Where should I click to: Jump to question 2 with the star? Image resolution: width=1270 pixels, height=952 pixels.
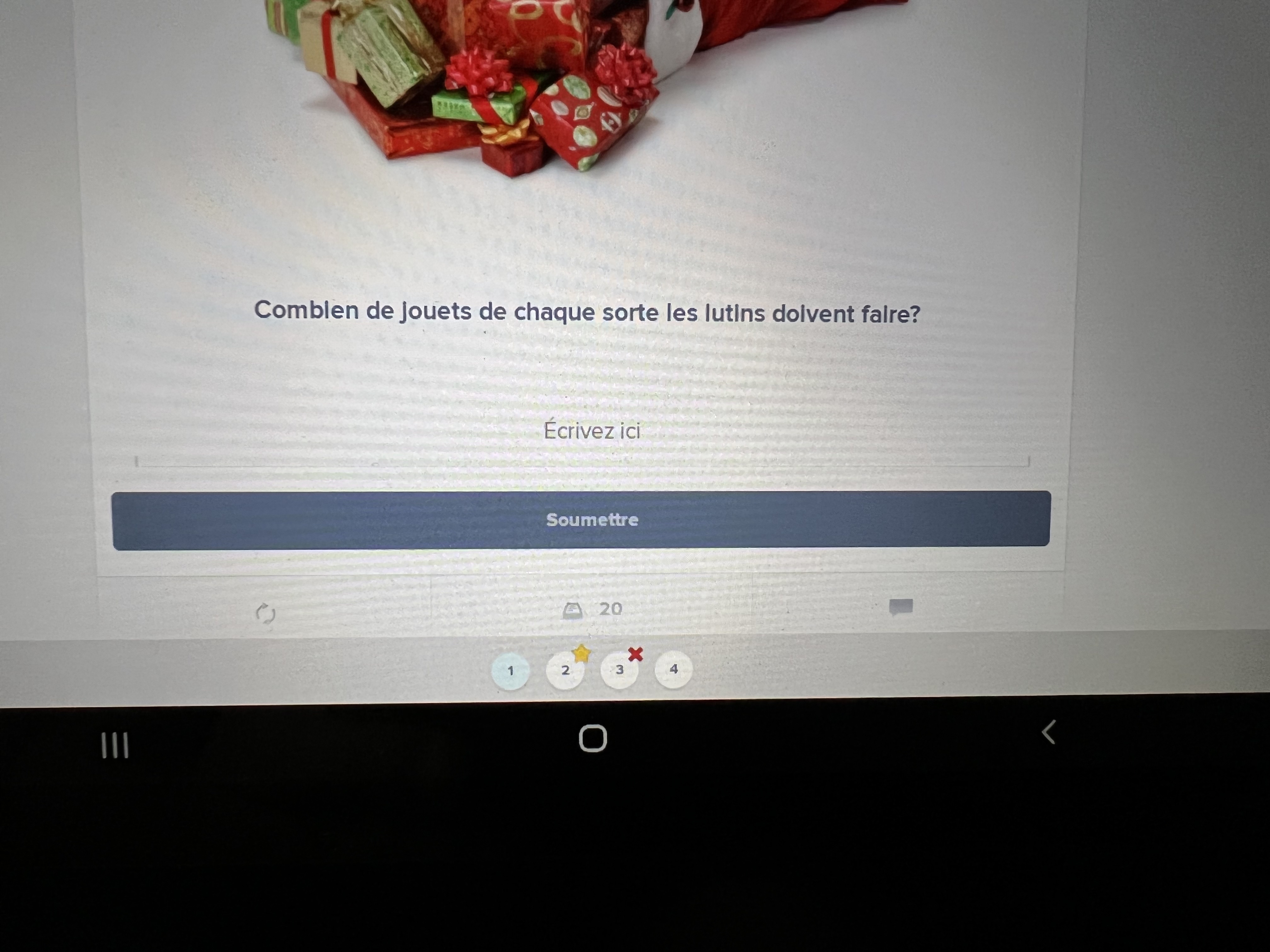click(565, 670)
